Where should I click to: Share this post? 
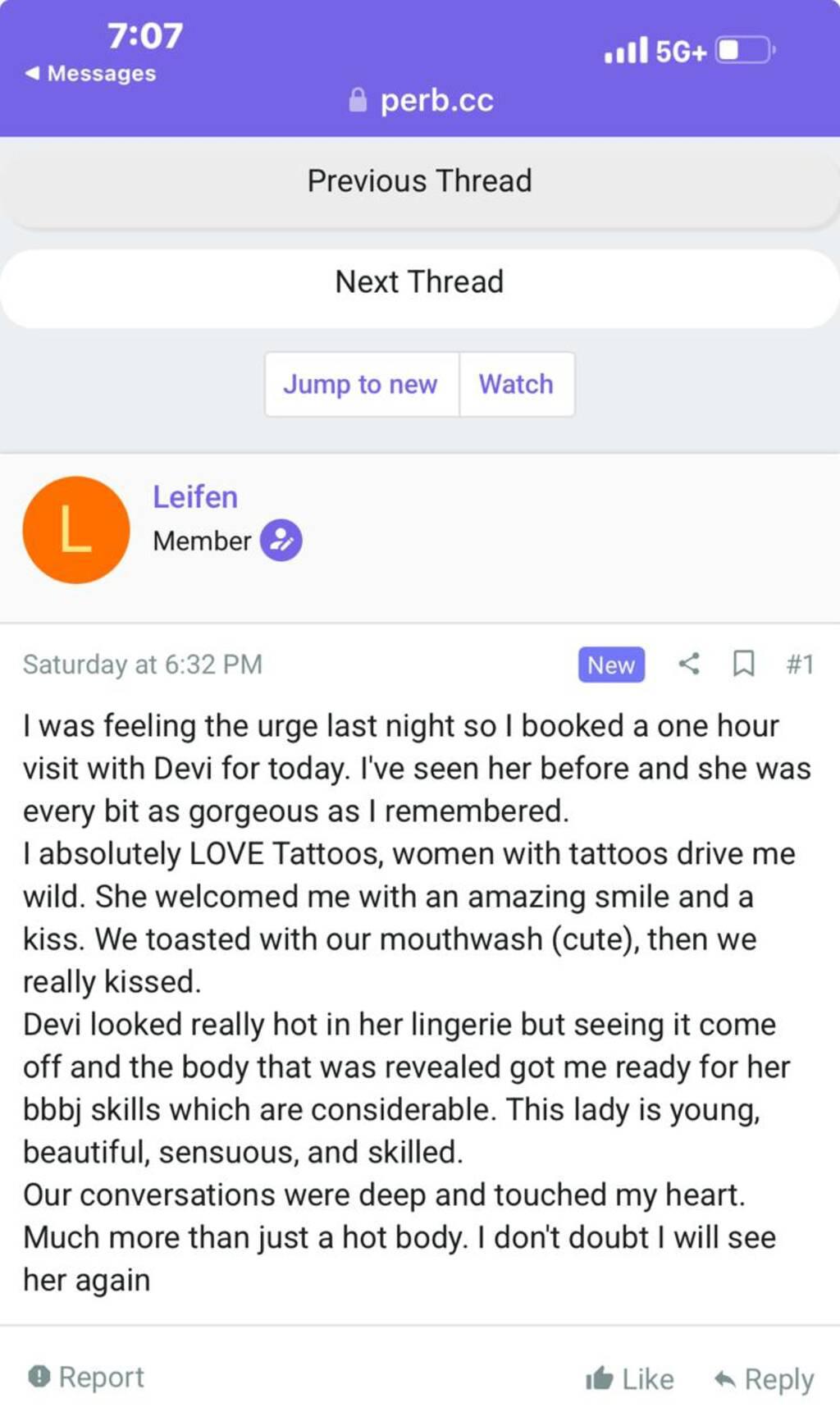pyautogui.click(x=689, y=664)
